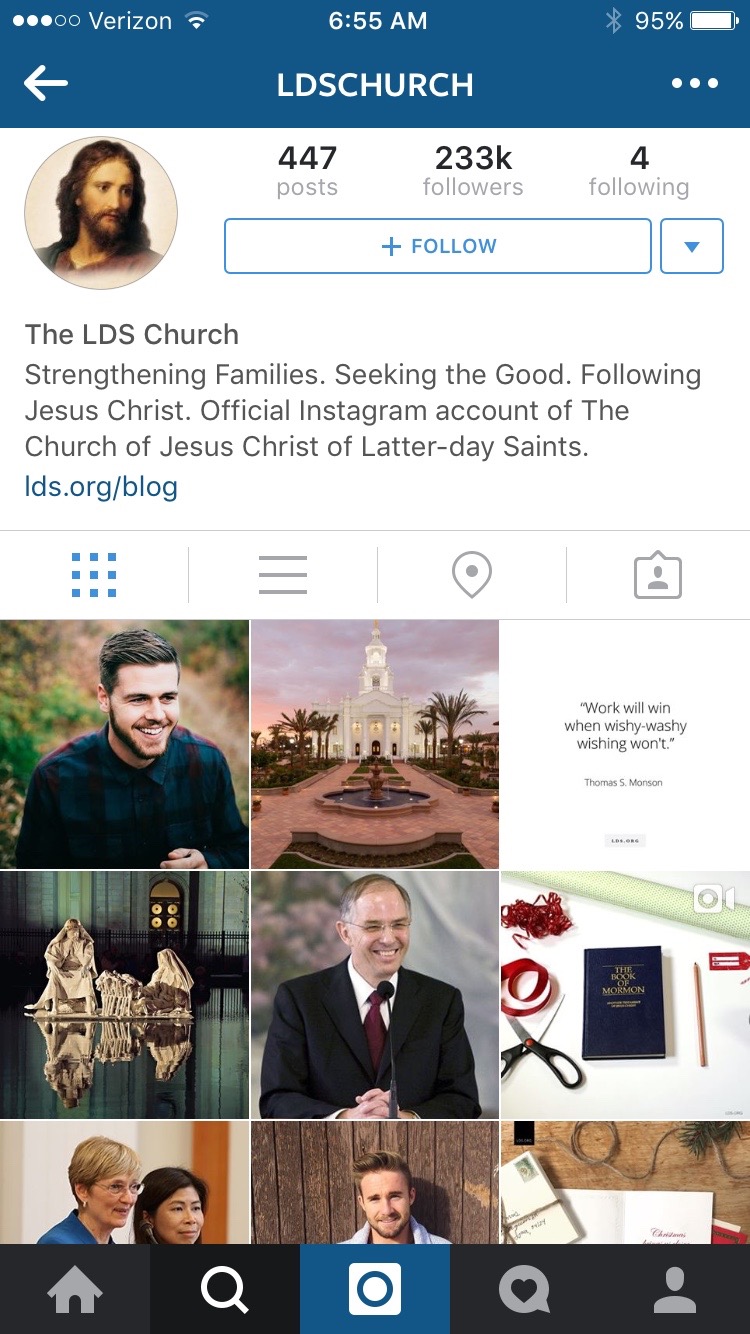Open the lds.org/blog link
Screen dimensions: 750x1334
point(101,487)
